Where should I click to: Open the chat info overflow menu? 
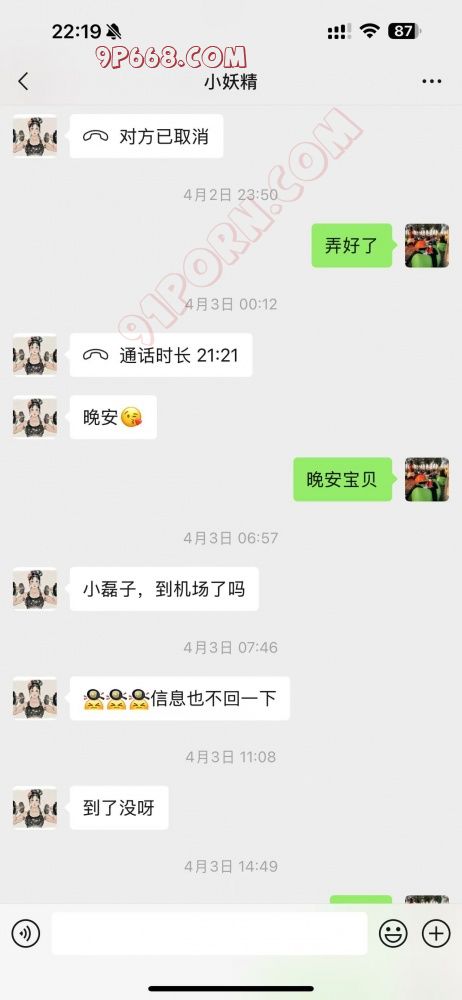432,82
